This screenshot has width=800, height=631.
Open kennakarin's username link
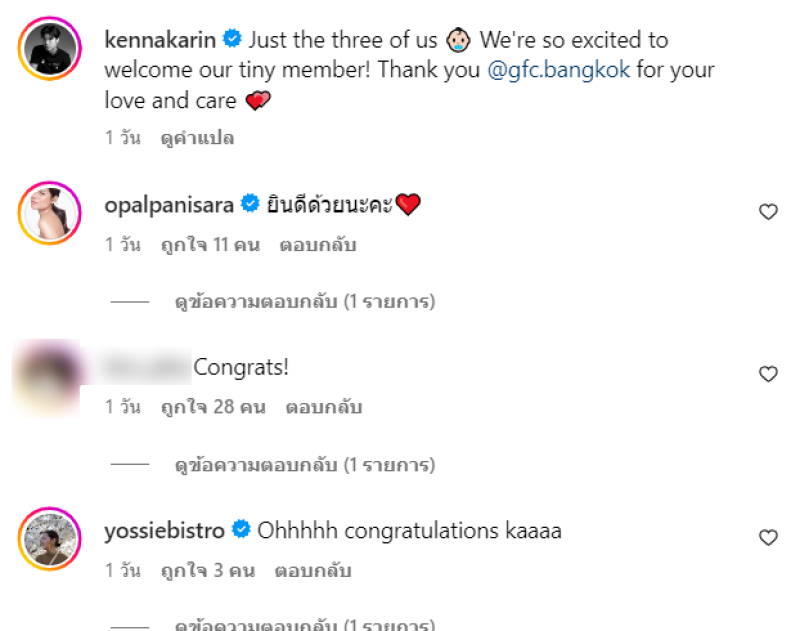pos(161,41)
